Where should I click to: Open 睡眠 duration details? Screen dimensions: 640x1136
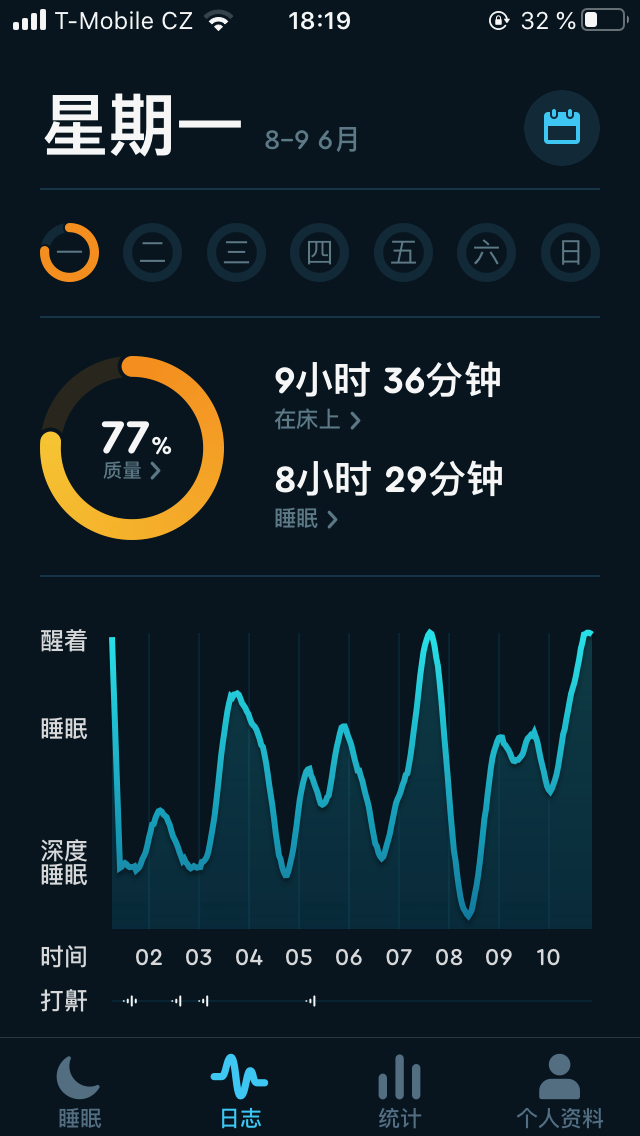[306, 519]
